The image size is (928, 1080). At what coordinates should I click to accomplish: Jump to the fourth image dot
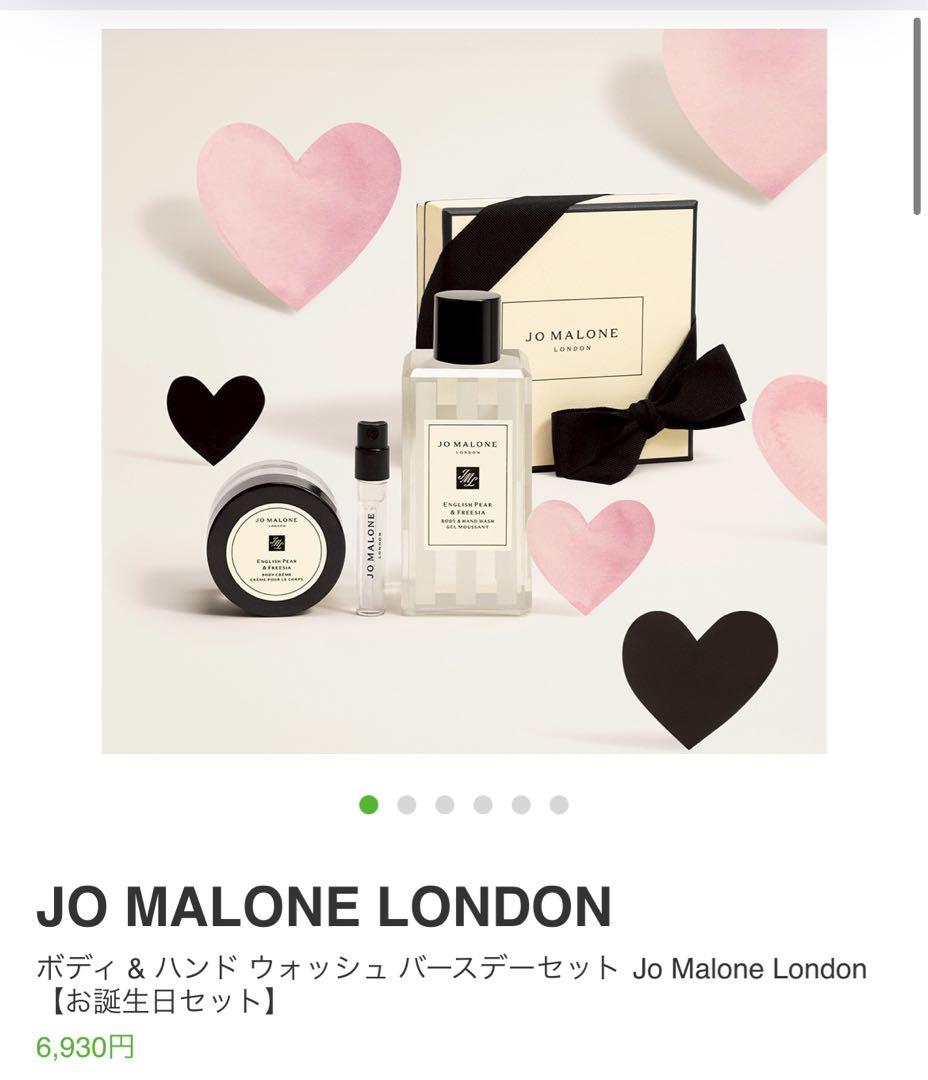point(483,804)
